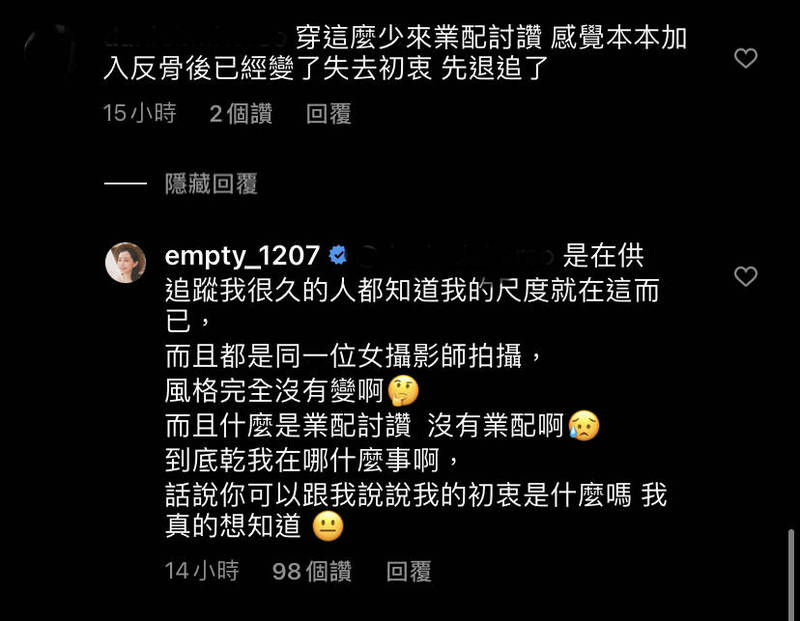
Task: Like the reply from empty_1207
Action: pos(745,276)
